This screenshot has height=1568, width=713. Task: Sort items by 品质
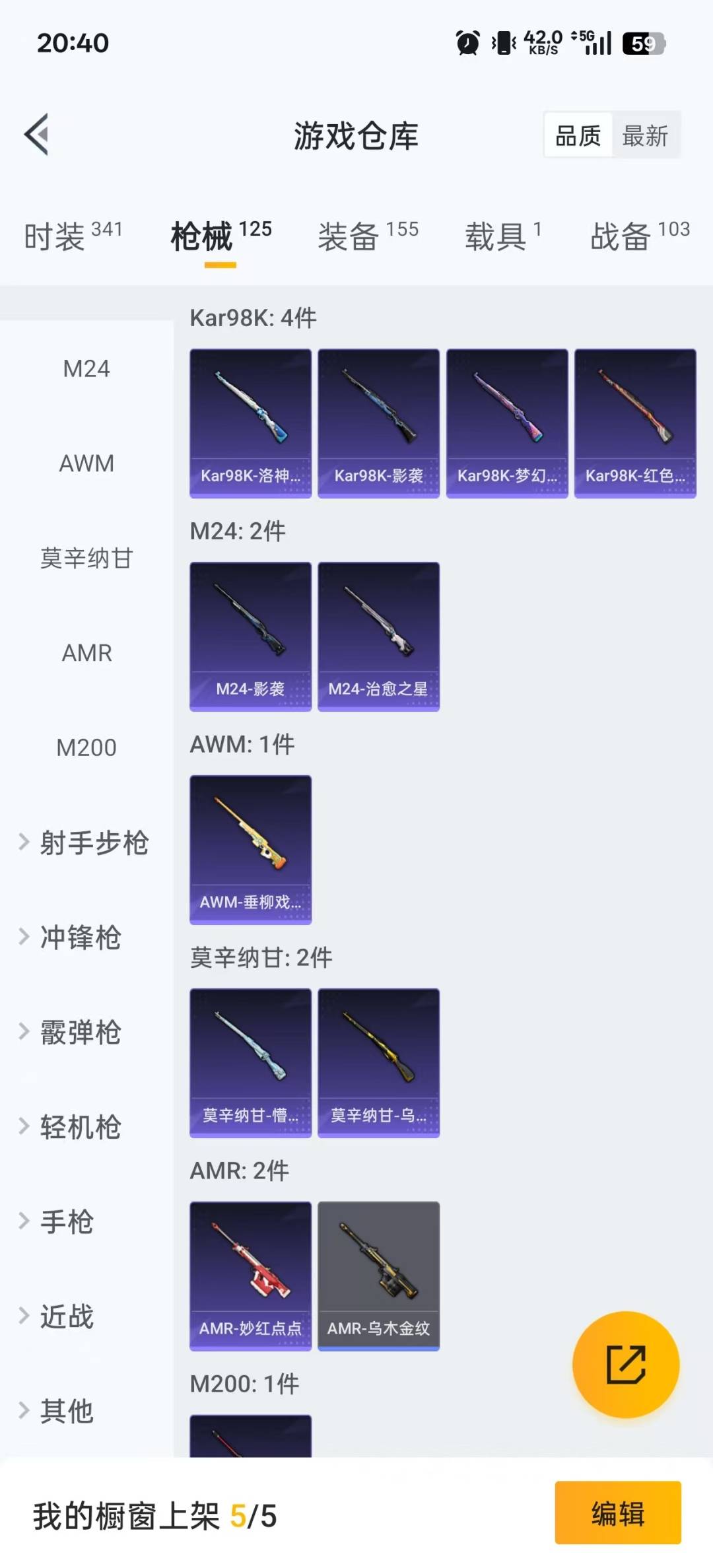tap(578, 136)
